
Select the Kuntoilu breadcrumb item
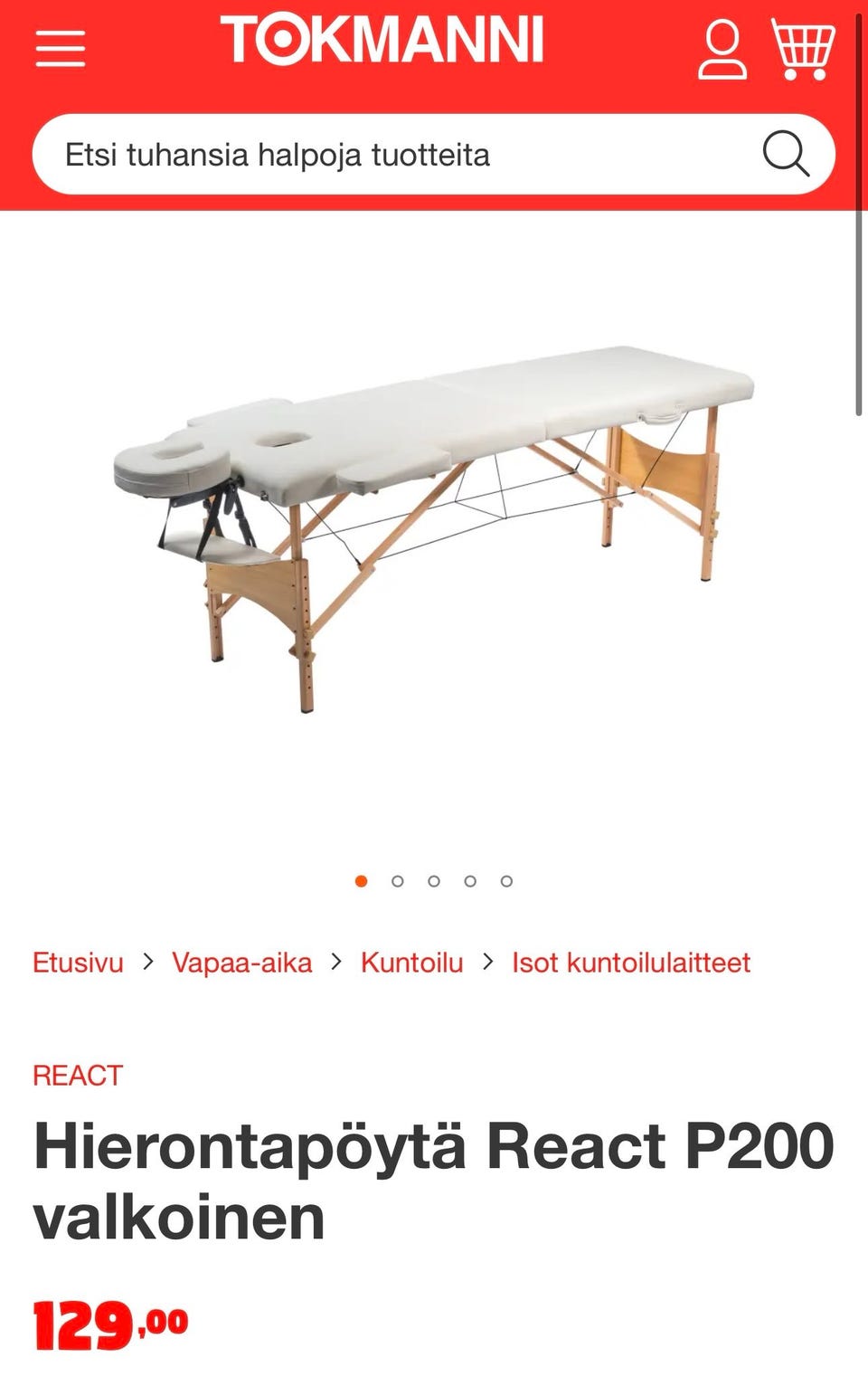click(412, 963)
